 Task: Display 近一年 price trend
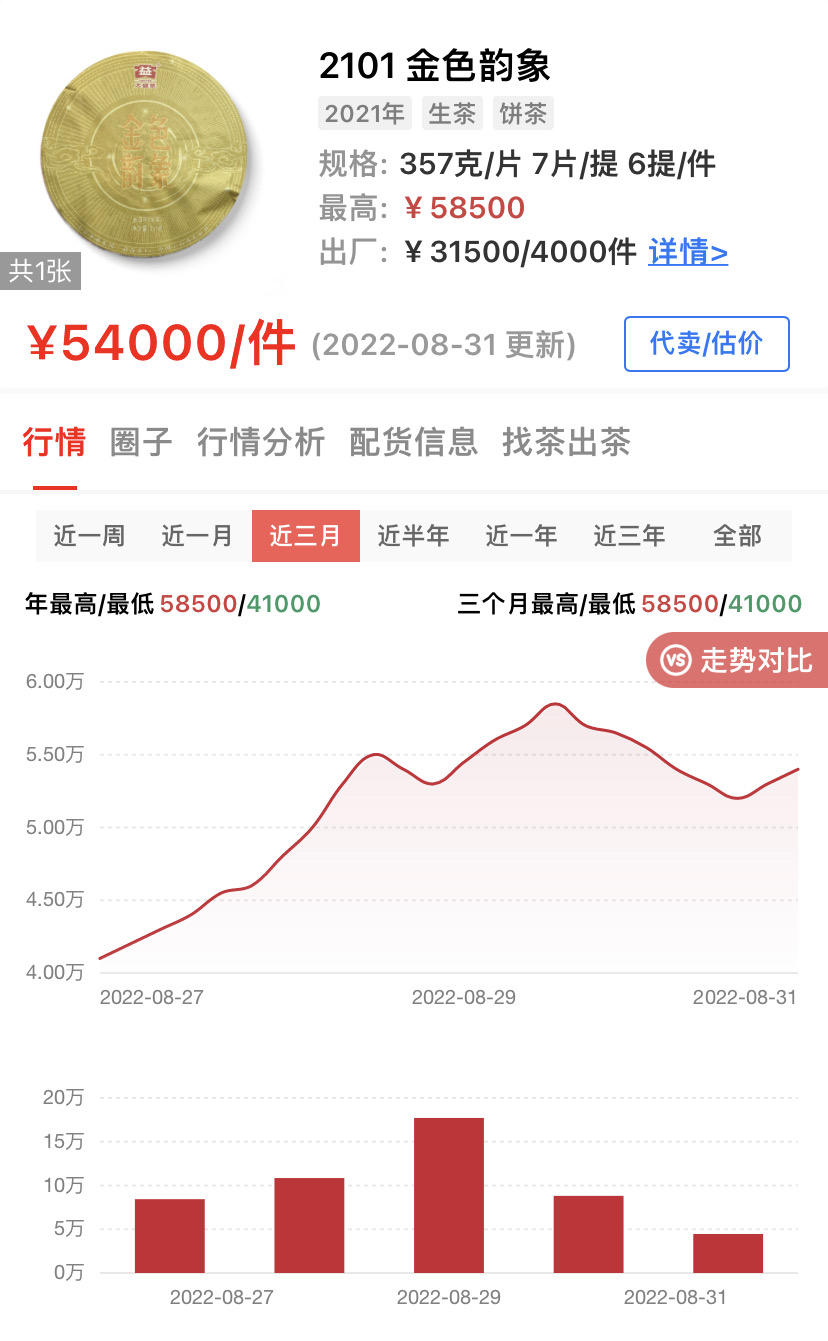(x=521, y=536)
